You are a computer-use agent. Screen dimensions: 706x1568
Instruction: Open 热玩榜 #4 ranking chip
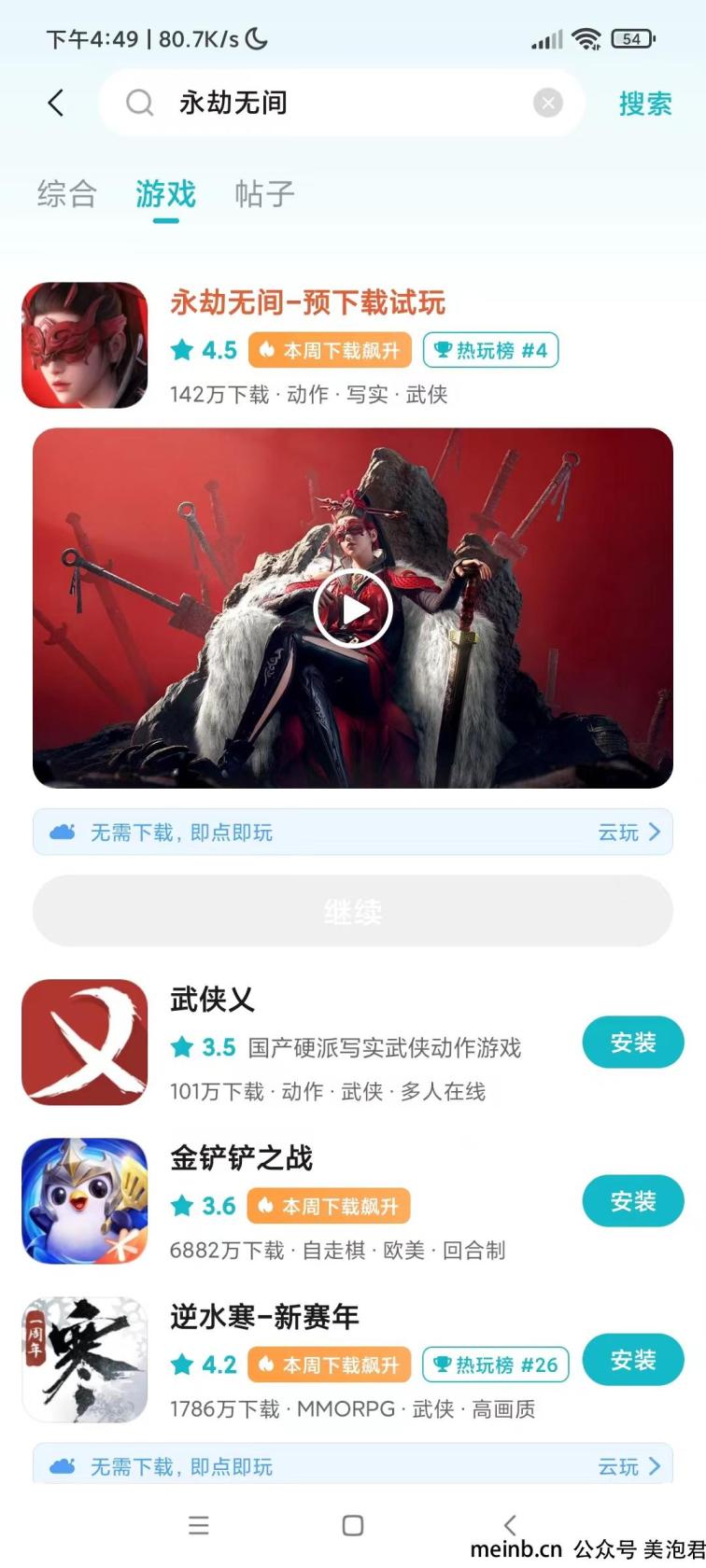(x=490, y=351)
